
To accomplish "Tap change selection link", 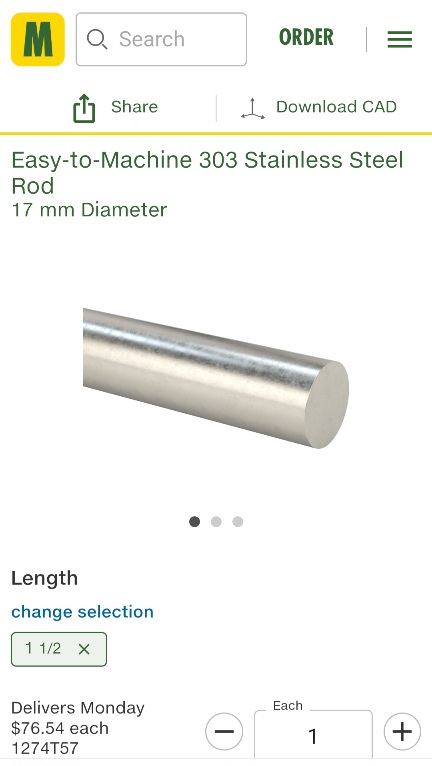I will point(82,612).
